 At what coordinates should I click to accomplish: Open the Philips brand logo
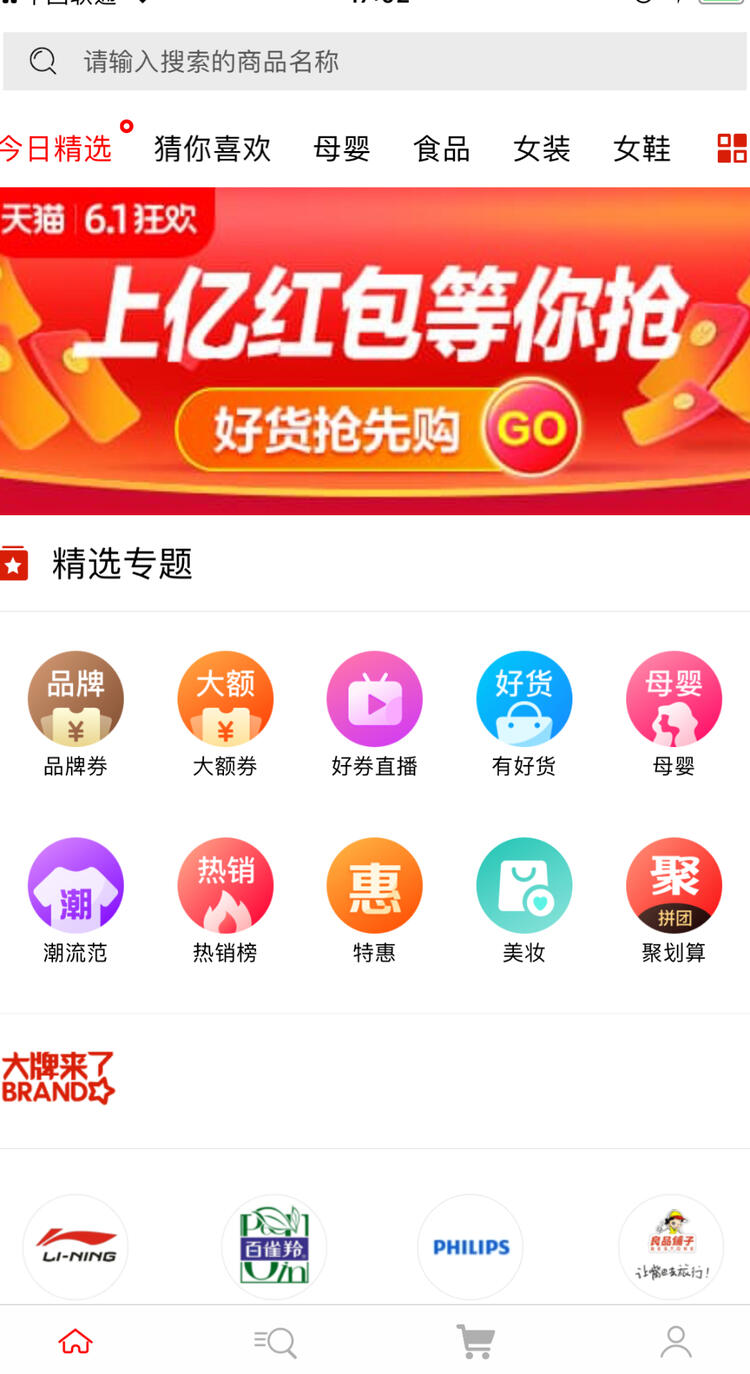[470, 1246]
